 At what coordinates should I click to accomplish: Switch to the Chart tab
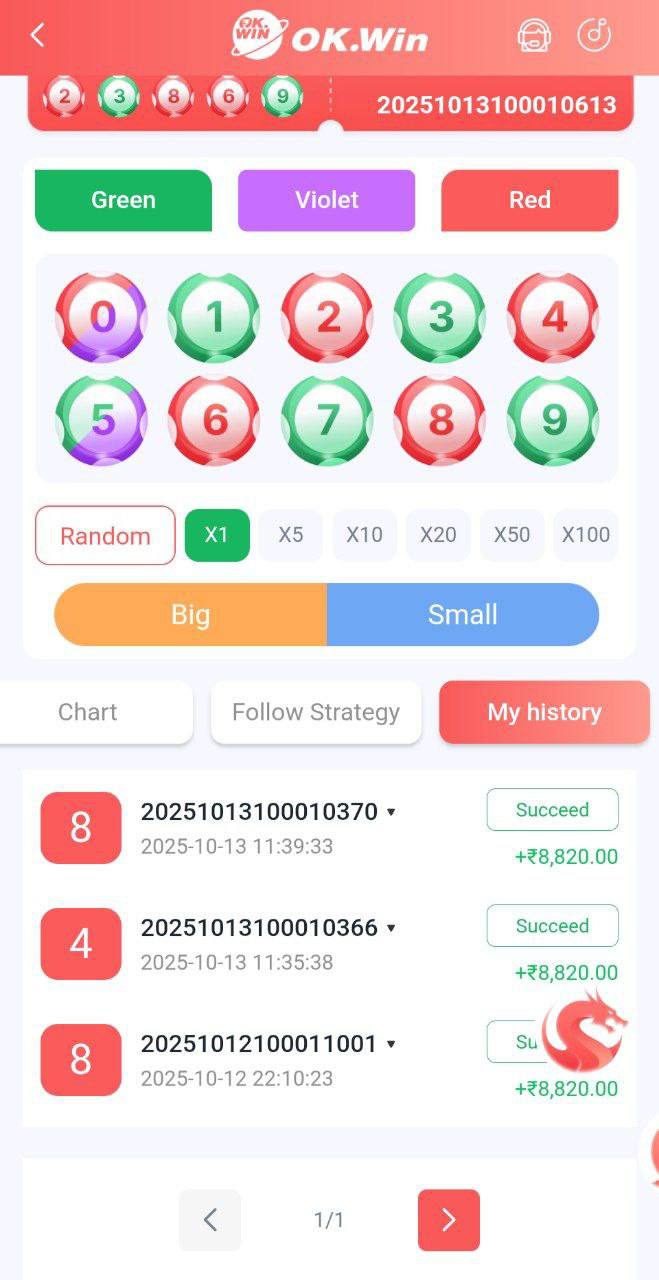(x=88, y=712)
